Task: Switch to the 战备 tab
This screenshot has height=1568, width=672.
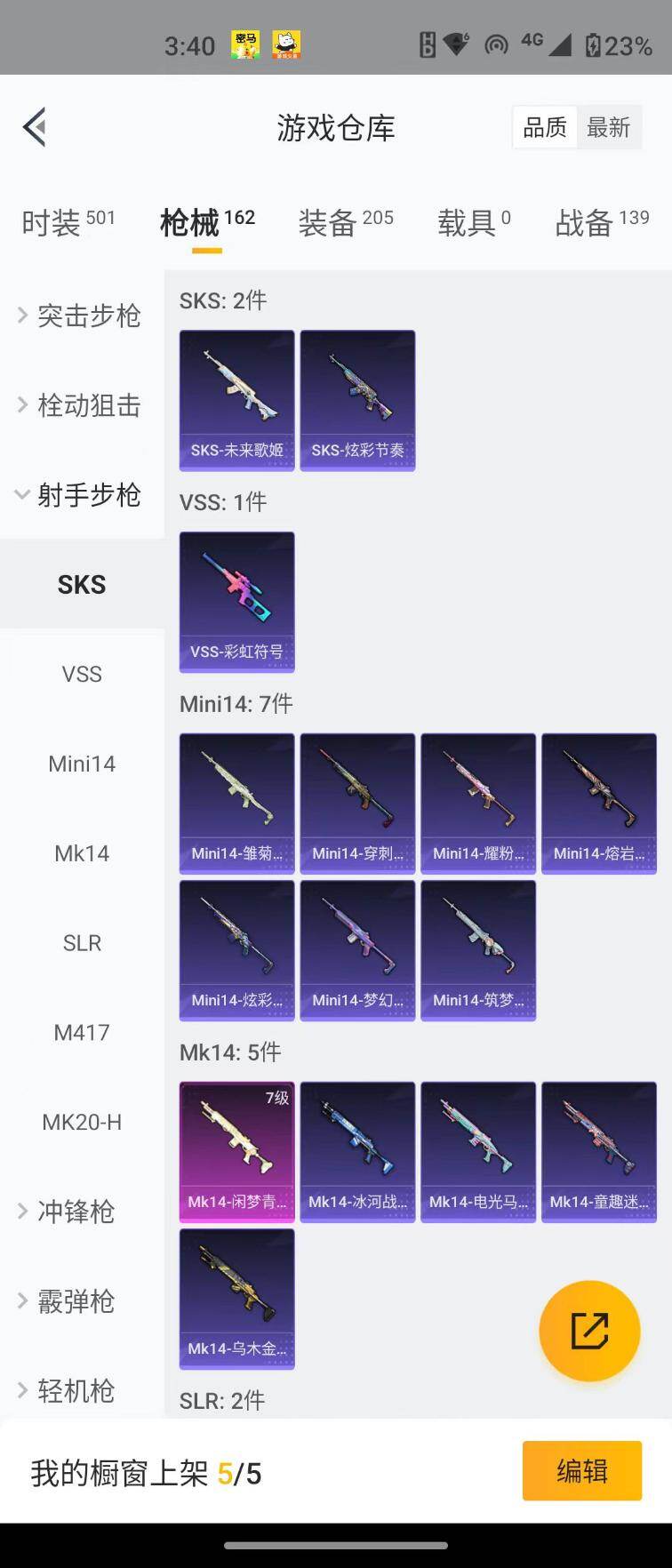Action: coord(602,222)
